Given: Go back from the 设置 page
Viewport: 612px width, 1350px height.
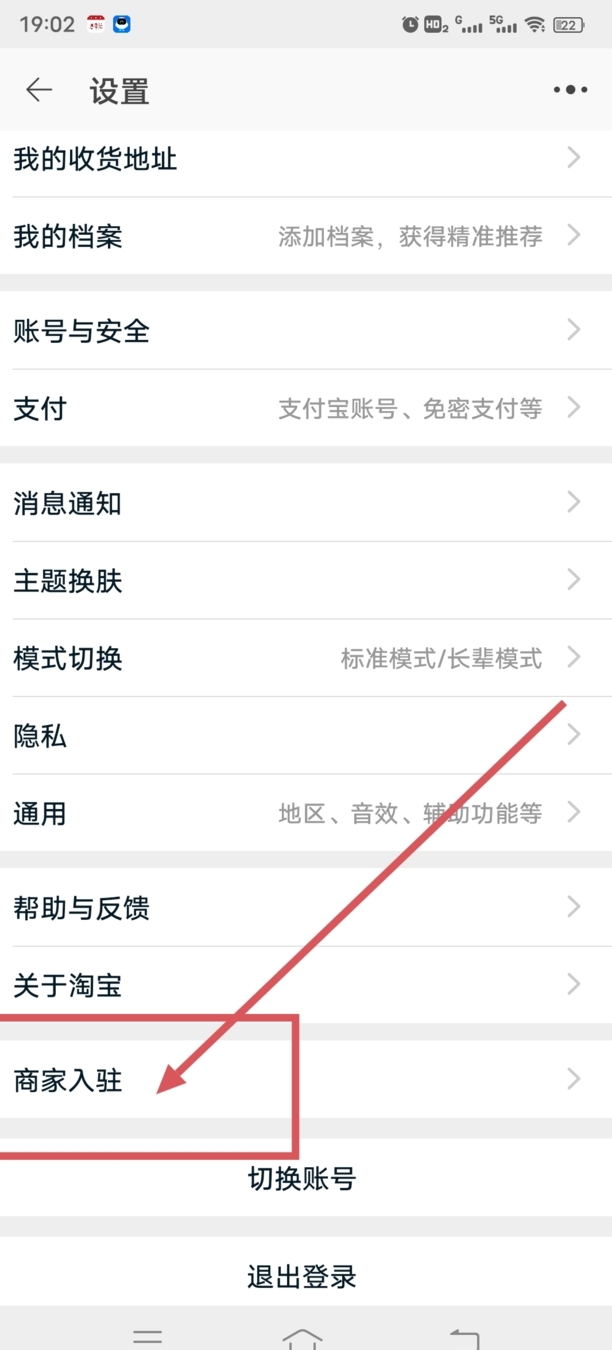Looking at the screenshot, I should [x=39, y=90].
